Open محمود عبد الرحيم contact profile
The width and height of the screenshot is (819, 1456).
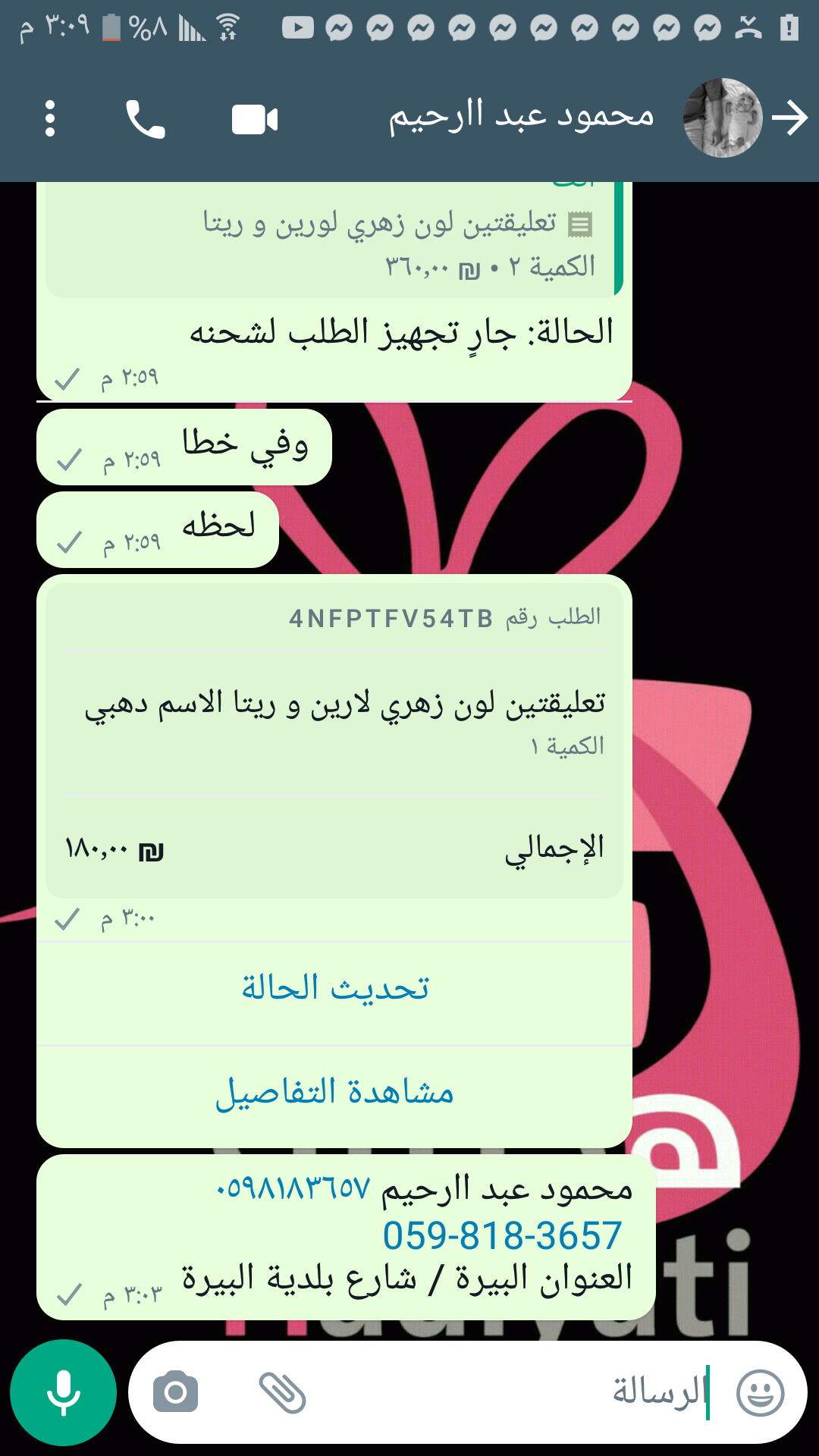pos(520,118)
